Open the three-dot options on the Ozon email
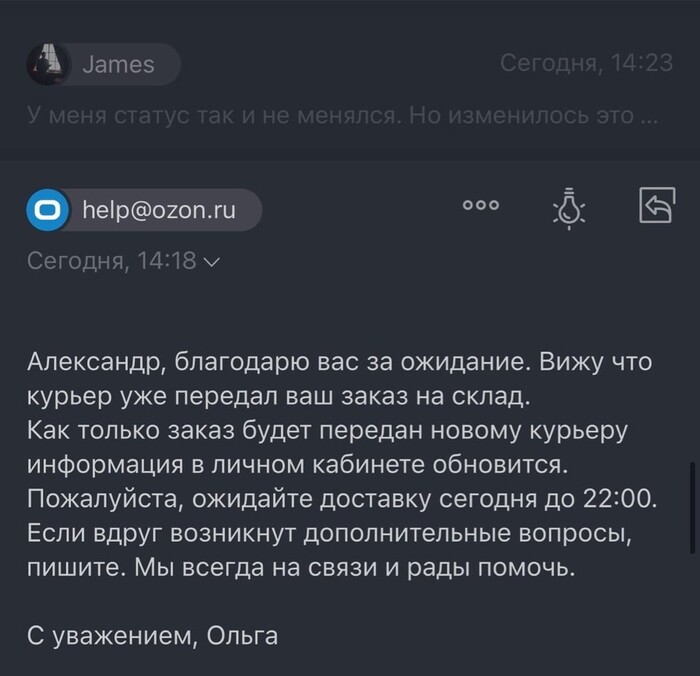The height and width of the screenshot is (676, 700). (x=480, y=205)
